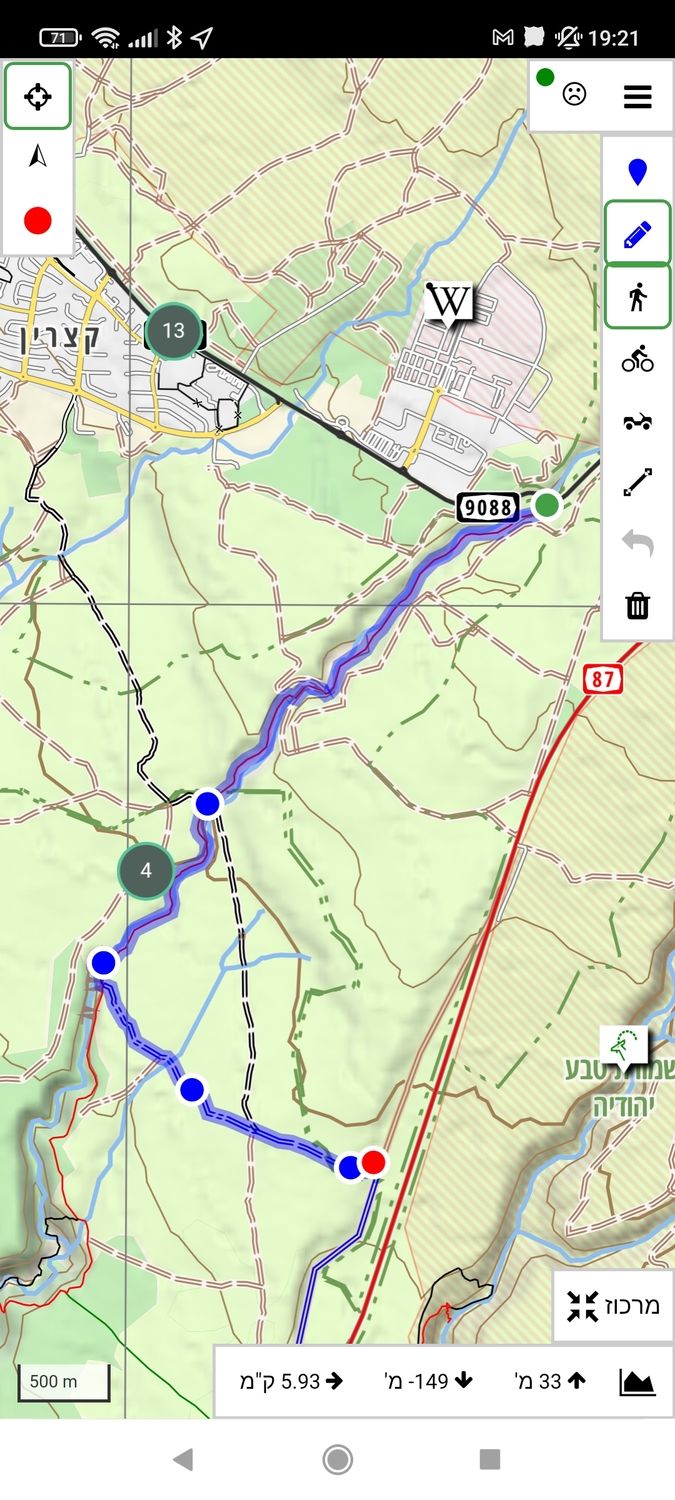Viewport: 675px width, 1500px height.
Task: Switch to bicycle routing mode
Action: click(x=637, y=359)
